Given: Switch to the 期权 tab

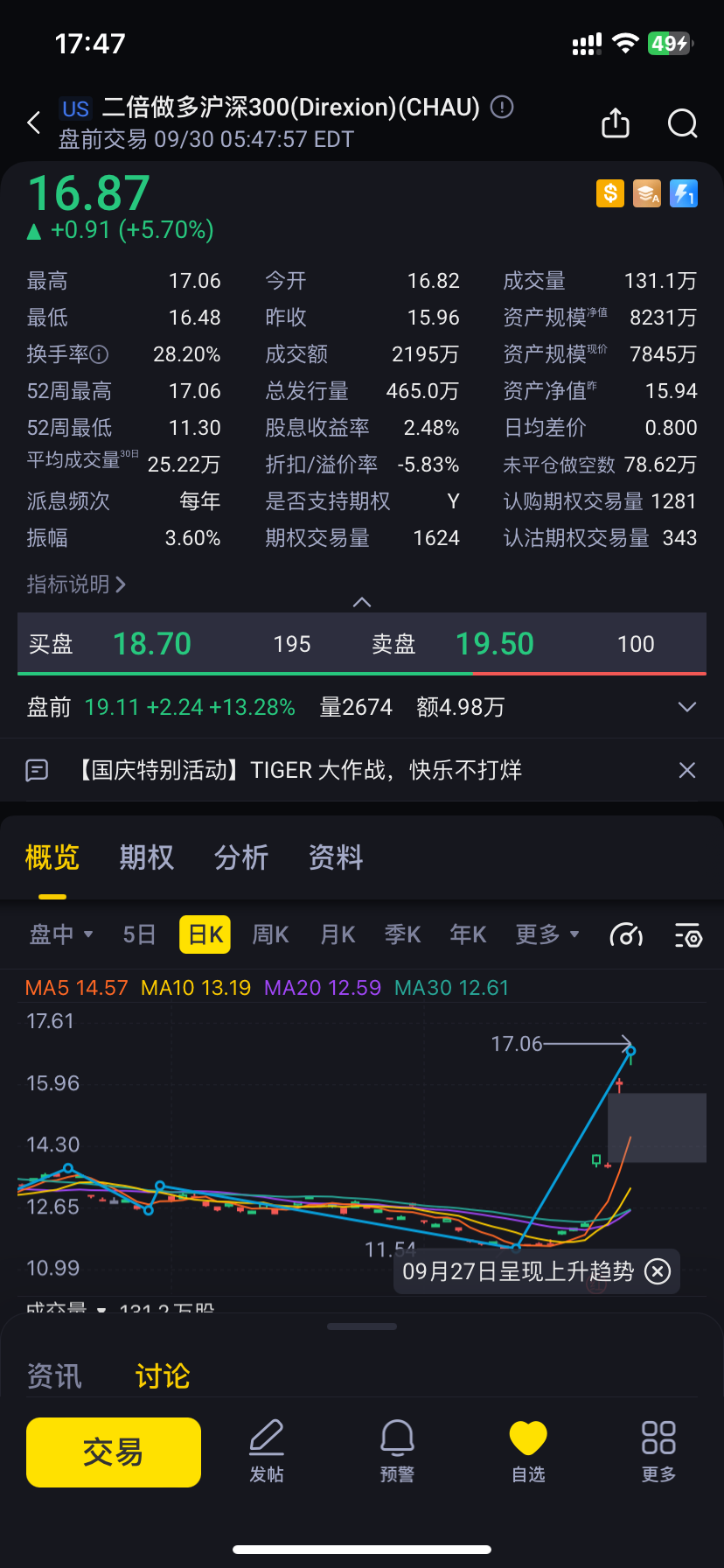Looking at the screenshot, I should [x=147, y=857].
